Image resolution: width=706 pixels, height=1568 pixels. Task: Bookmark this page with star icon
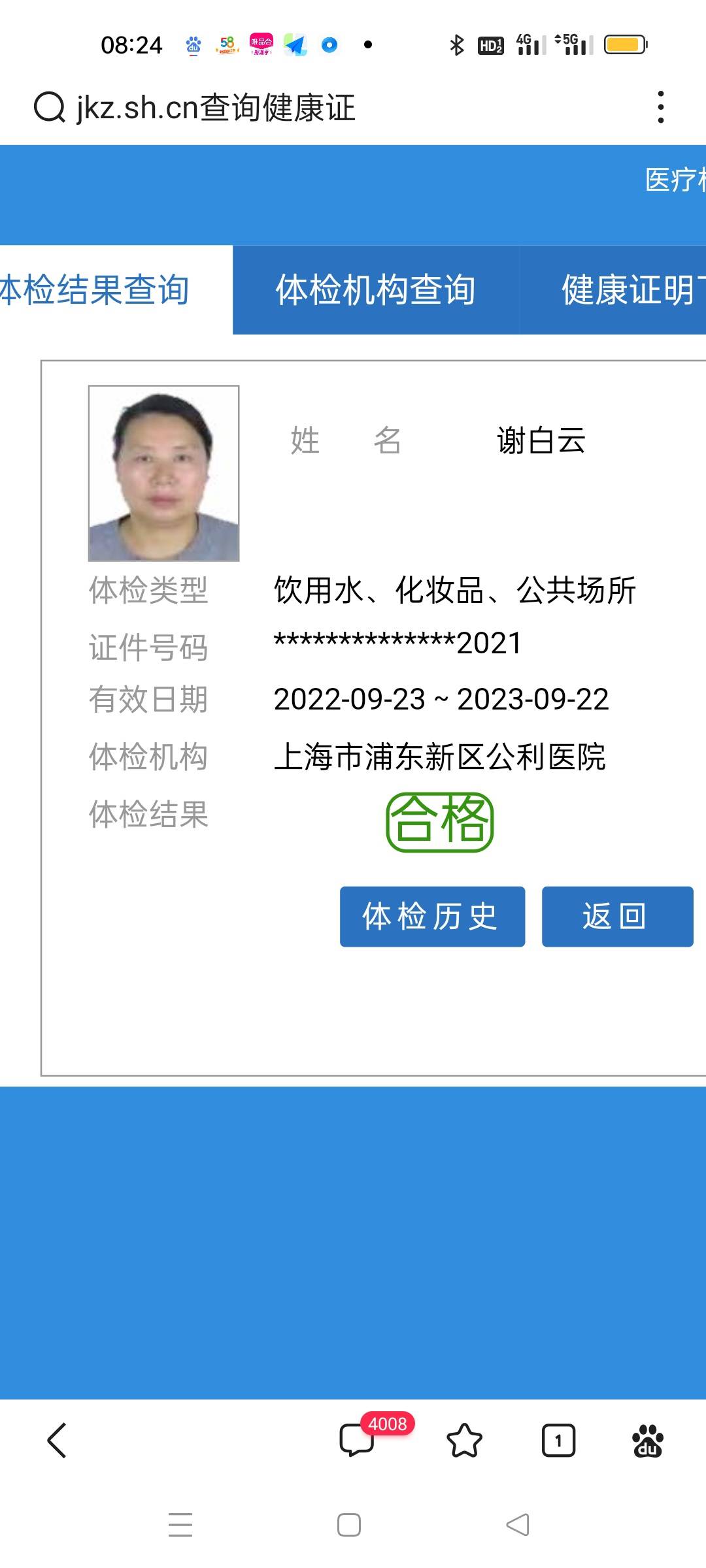[x=464, y=1440]
